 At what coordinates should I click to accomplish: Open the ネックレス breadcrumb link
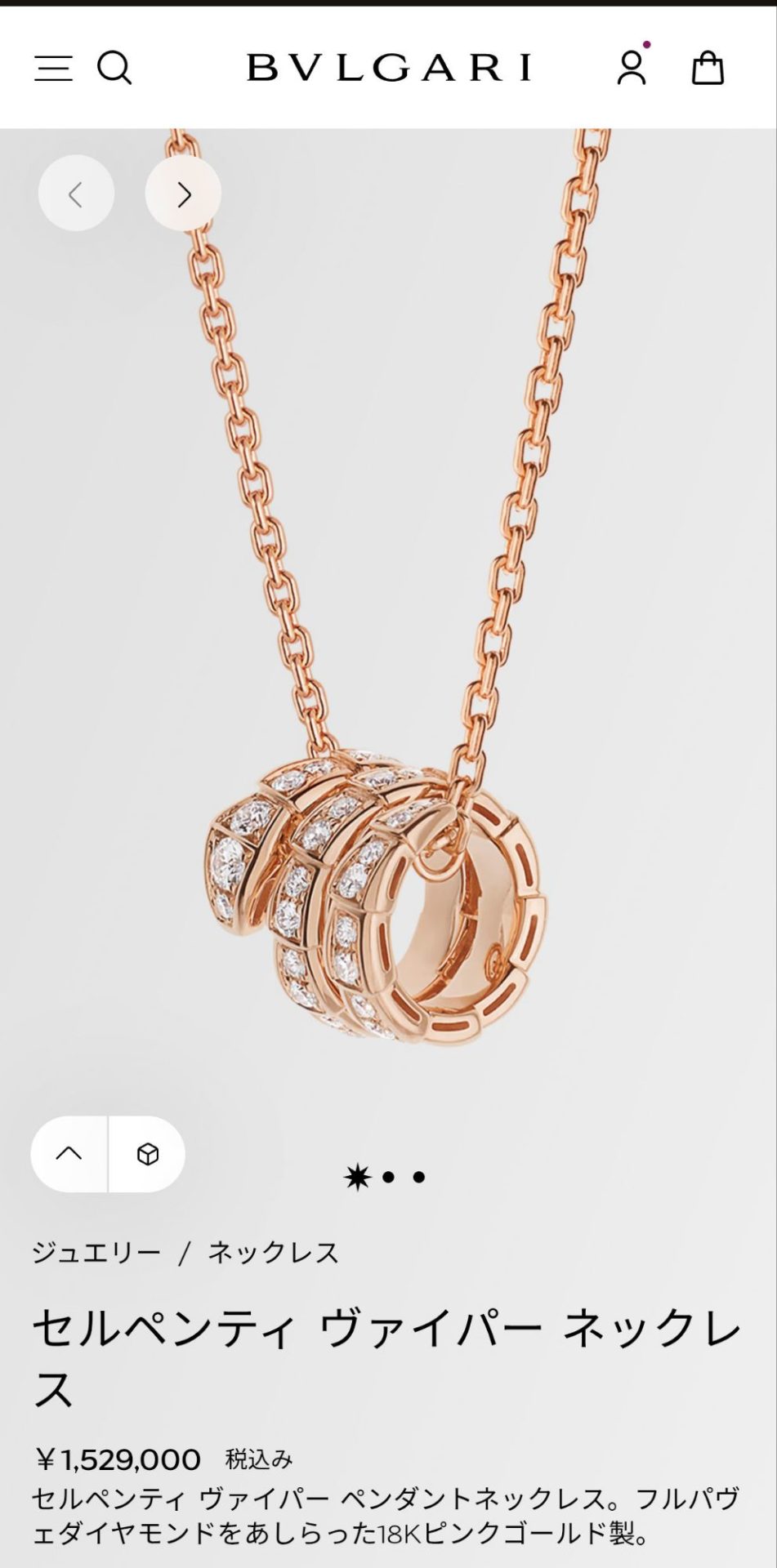[x=273, y=1252]
